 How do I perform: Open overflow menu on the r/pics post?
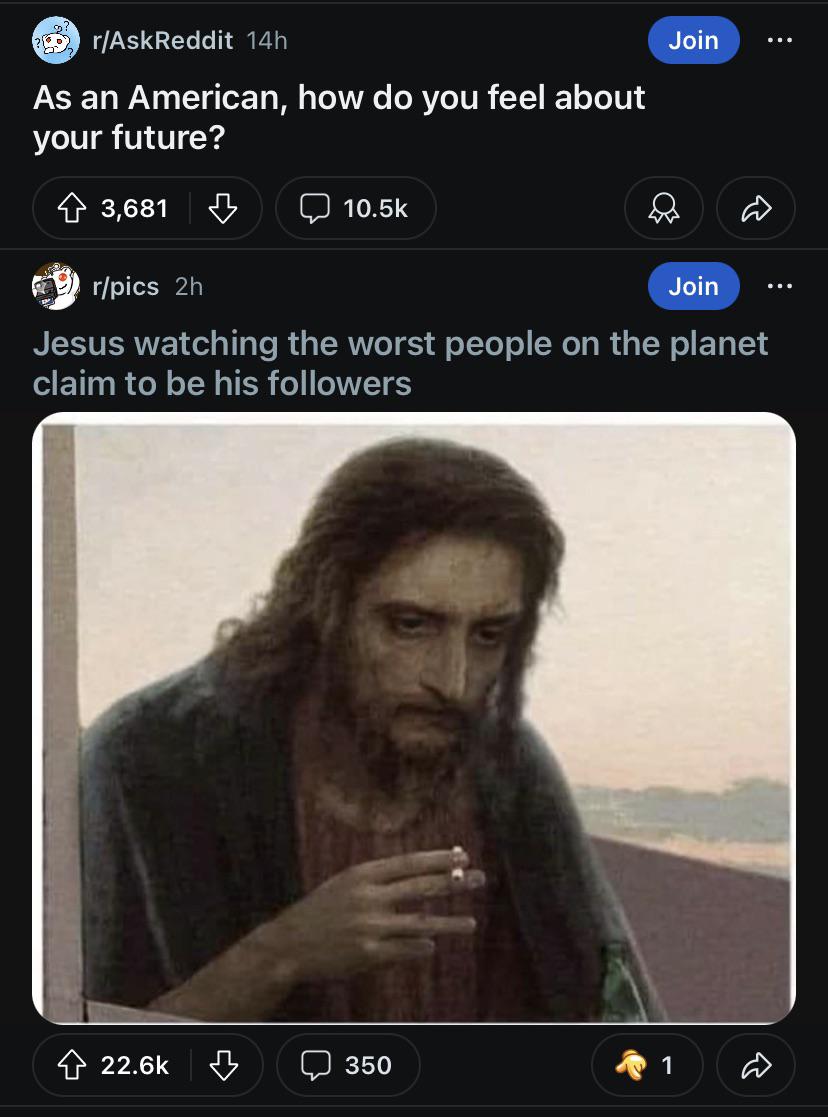[779, 286]
